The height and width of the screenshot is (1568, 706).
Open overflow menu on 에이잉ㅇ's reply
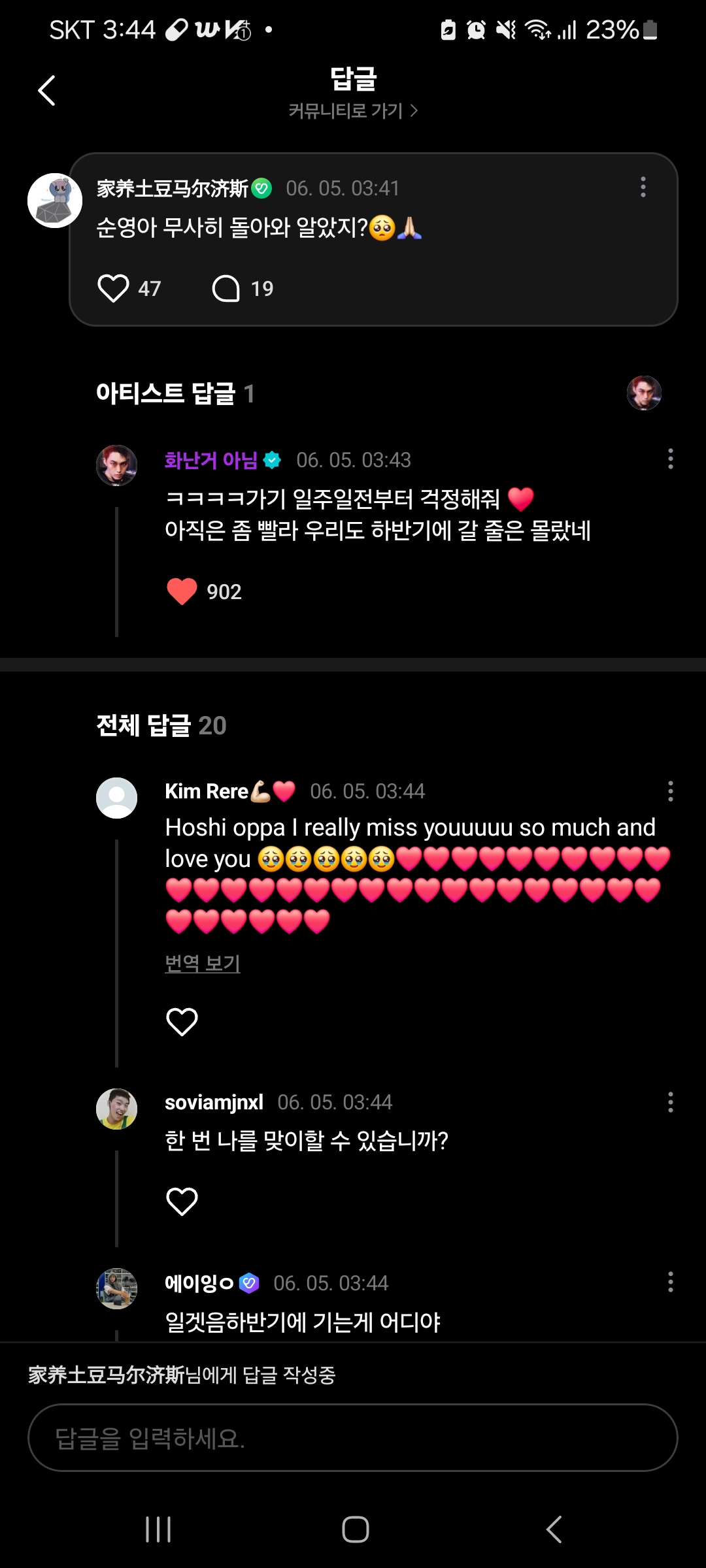pyautogui.click(x=670, y=1282)
